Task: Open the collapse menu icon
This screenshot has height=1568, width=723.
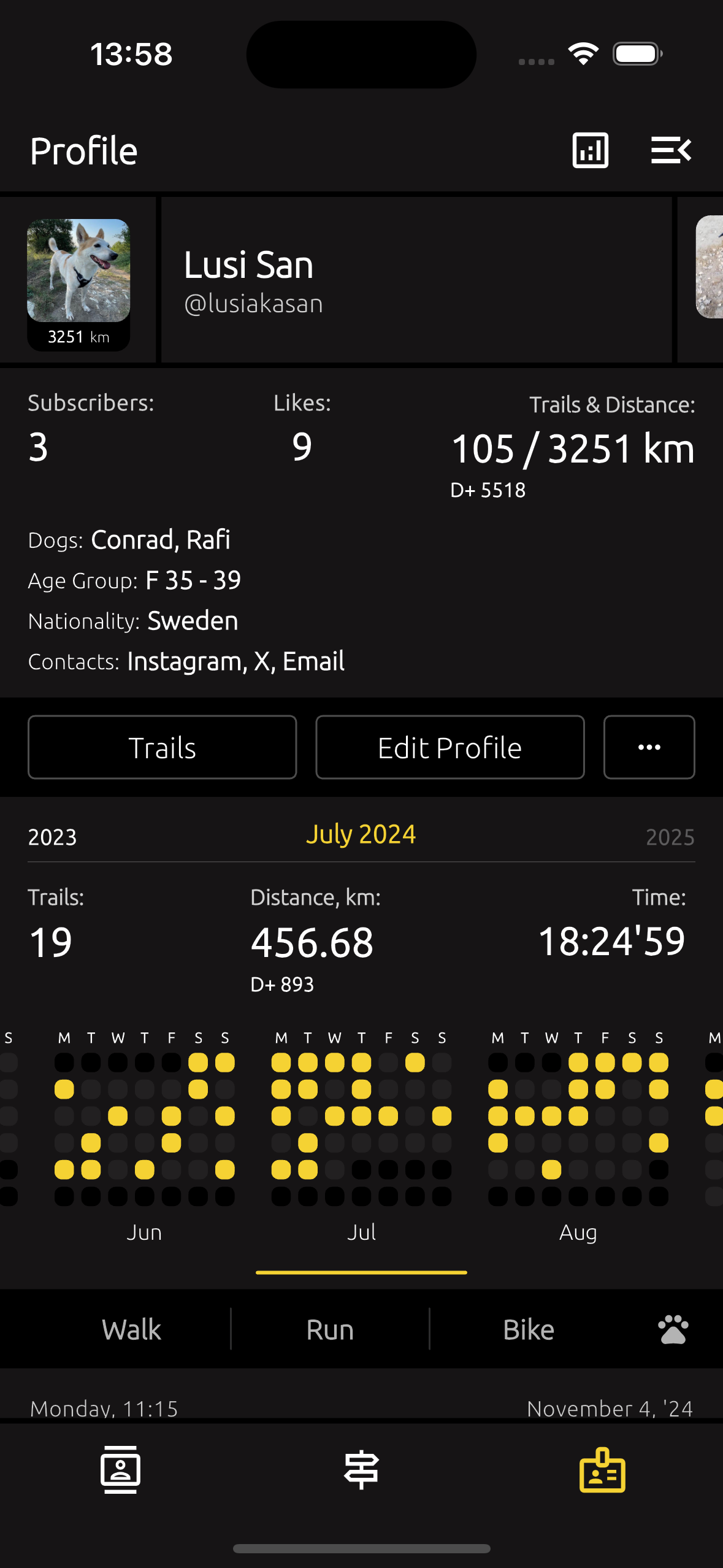Action: [x=671, y=150]
